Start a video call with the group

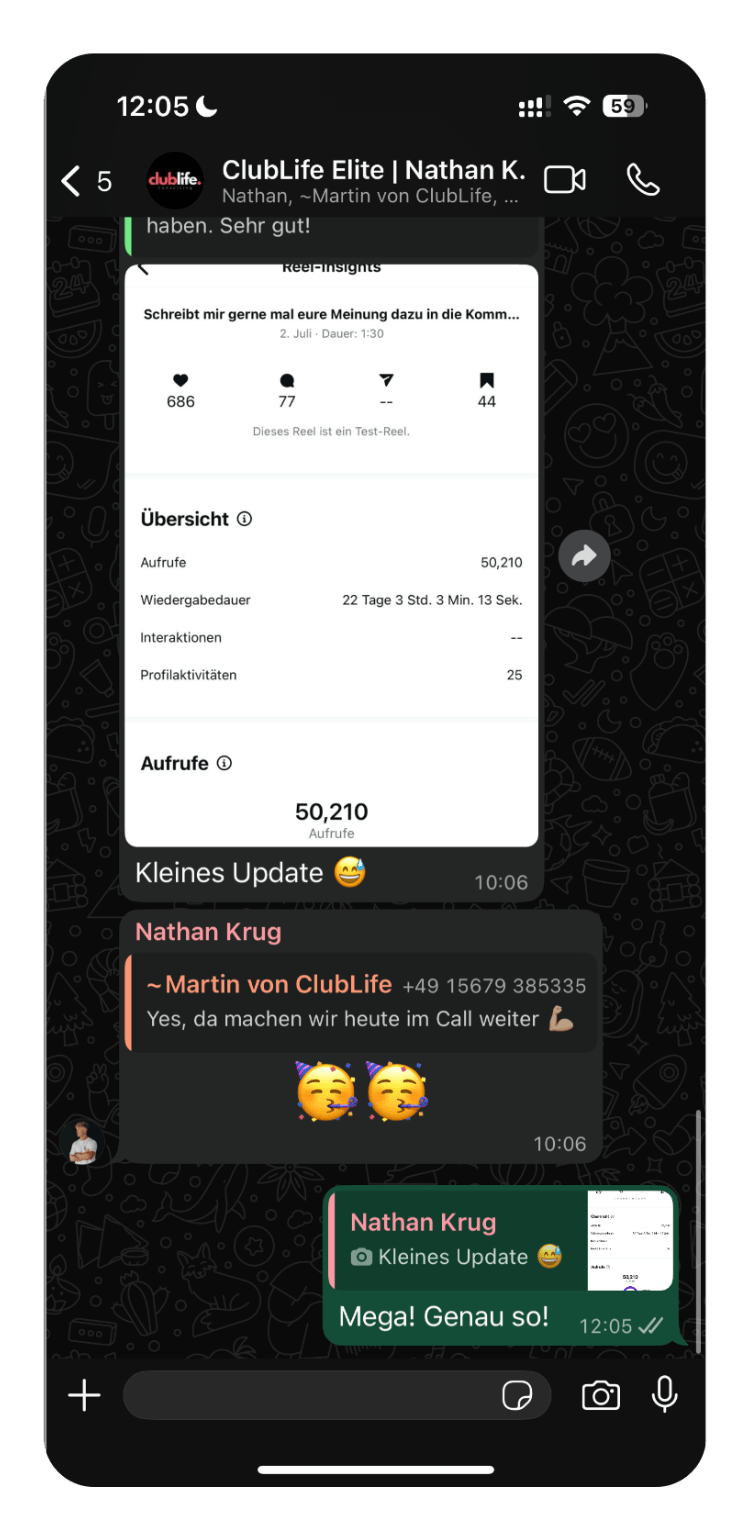564,180
